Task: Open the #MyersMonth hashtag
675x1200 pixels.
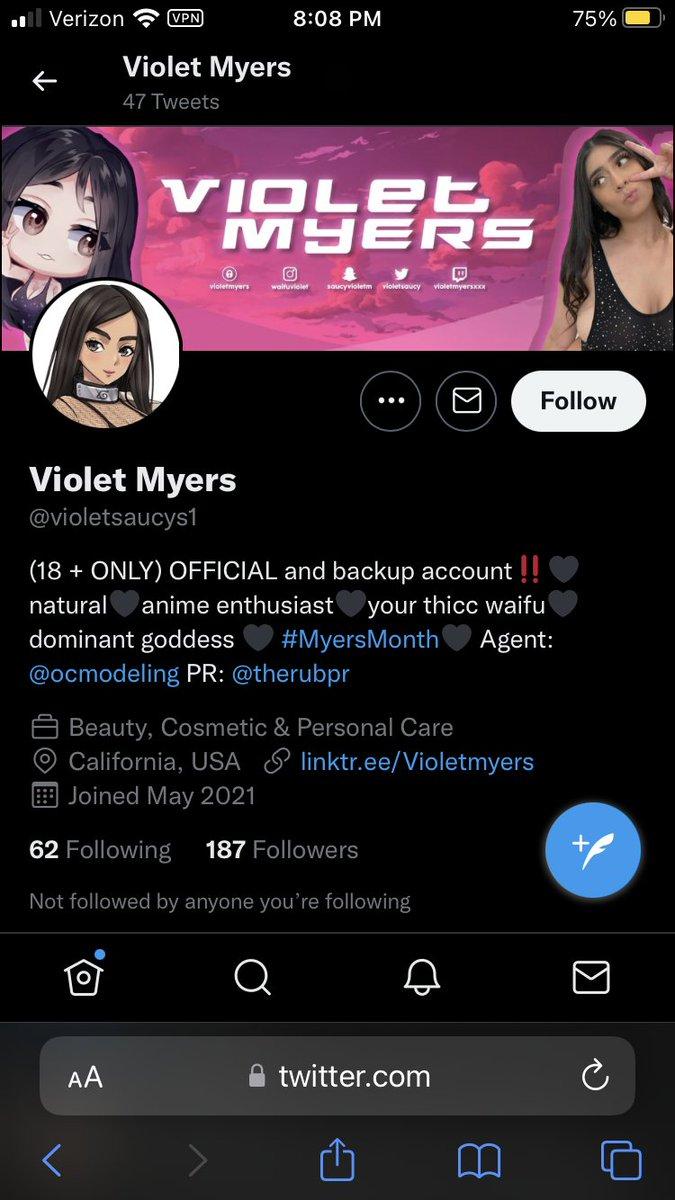Action: point(360,638)
